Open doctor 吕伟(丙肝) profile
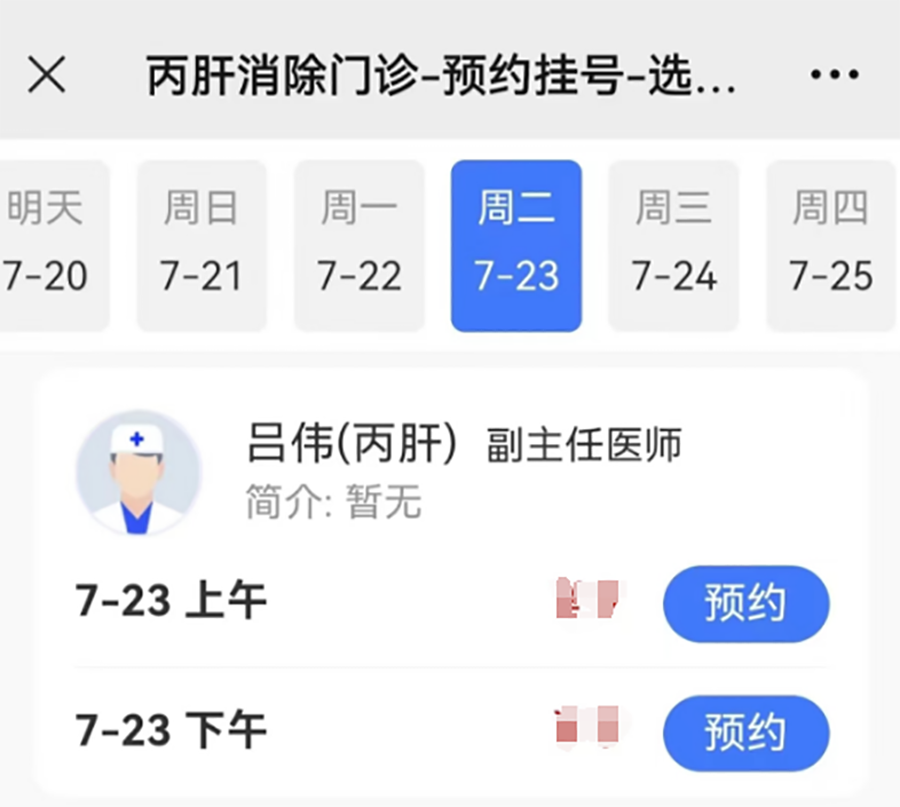 coord(352,445)
